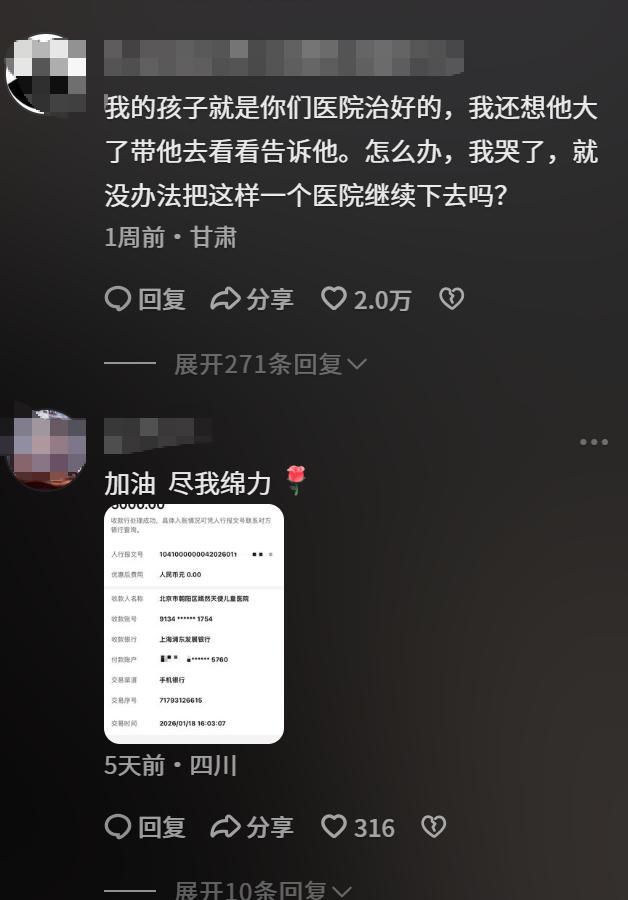The image size is (628, 900).
Task: Like the comment with 316 likes
Action: pos(334,827)
